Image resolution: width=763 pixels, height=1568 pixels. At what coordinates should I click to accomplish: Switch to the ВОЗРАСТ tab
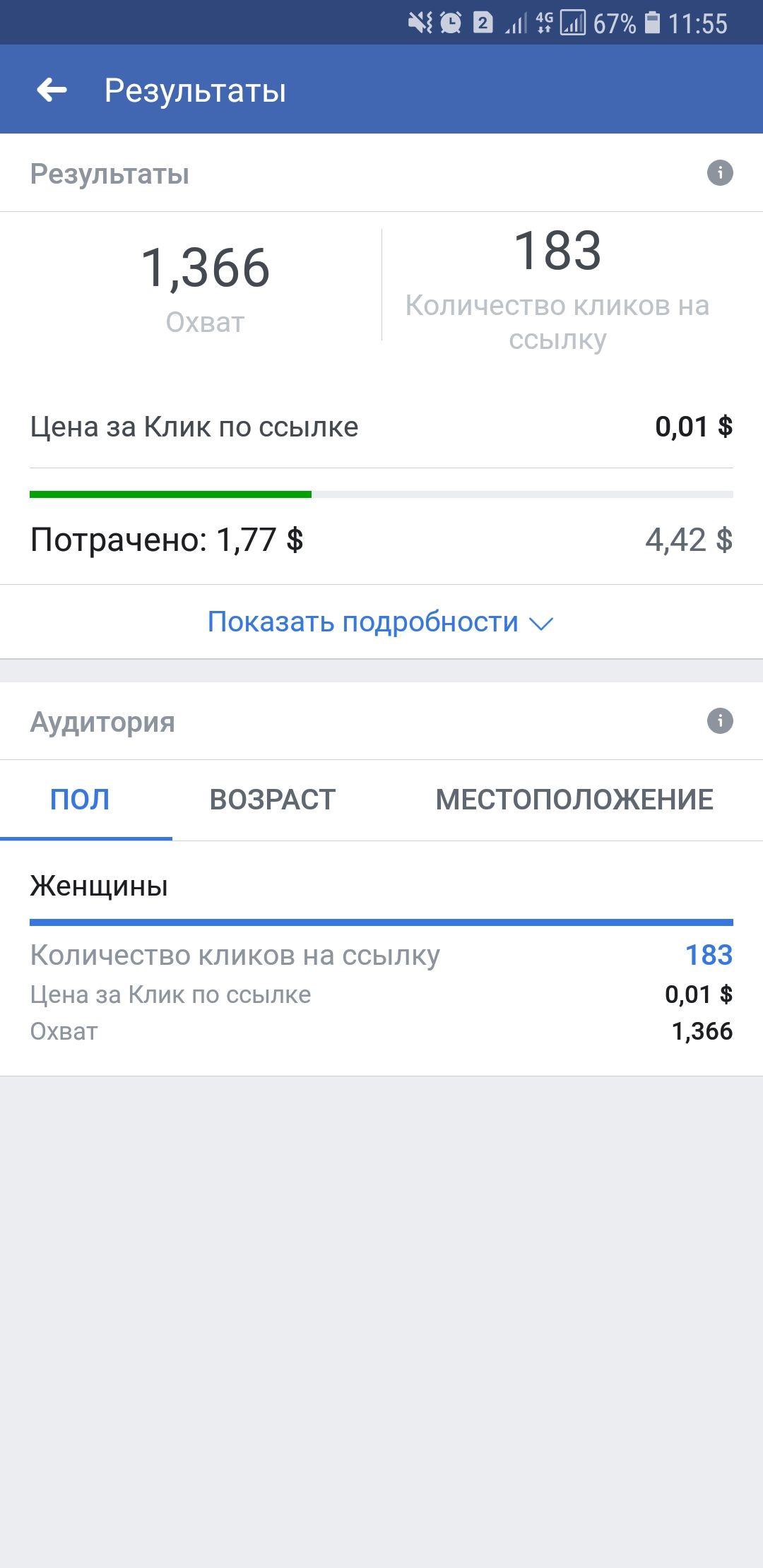pos(273,800)
